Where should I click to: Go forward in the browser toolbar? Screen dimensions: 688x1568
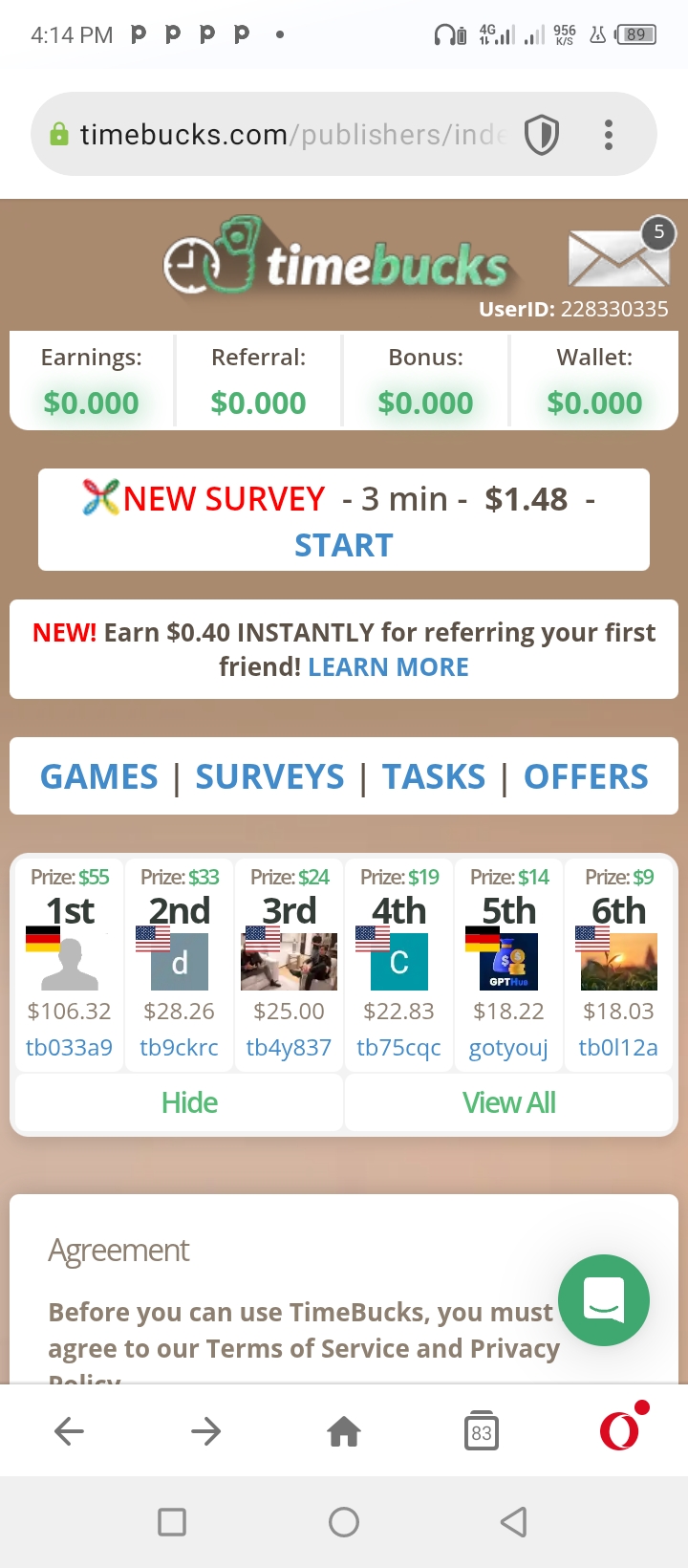[205, 1431]
